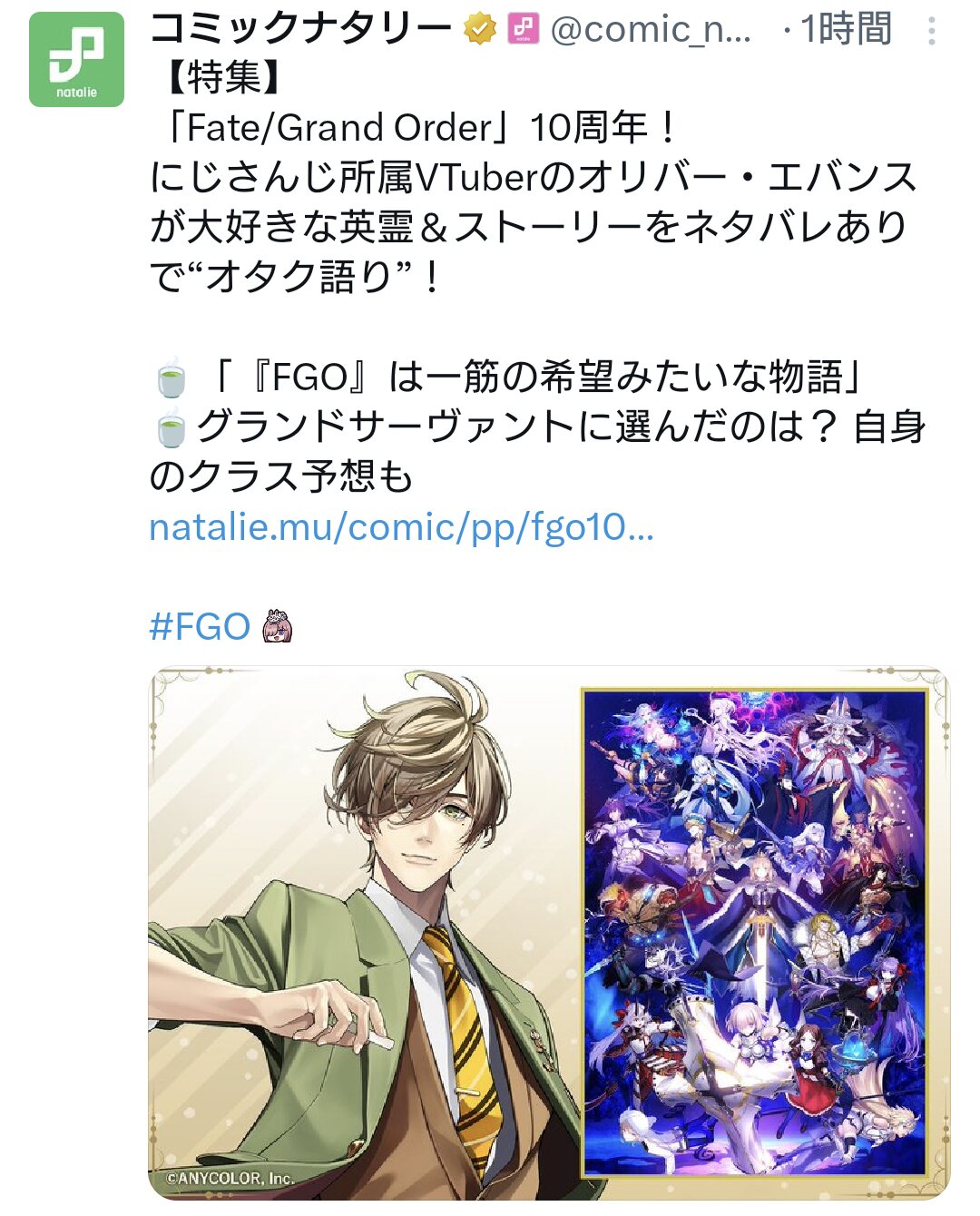Screen dimensions: 980x1216
Task: Open the tweet's three-dot overflow menu
Action: coord(931,32)
